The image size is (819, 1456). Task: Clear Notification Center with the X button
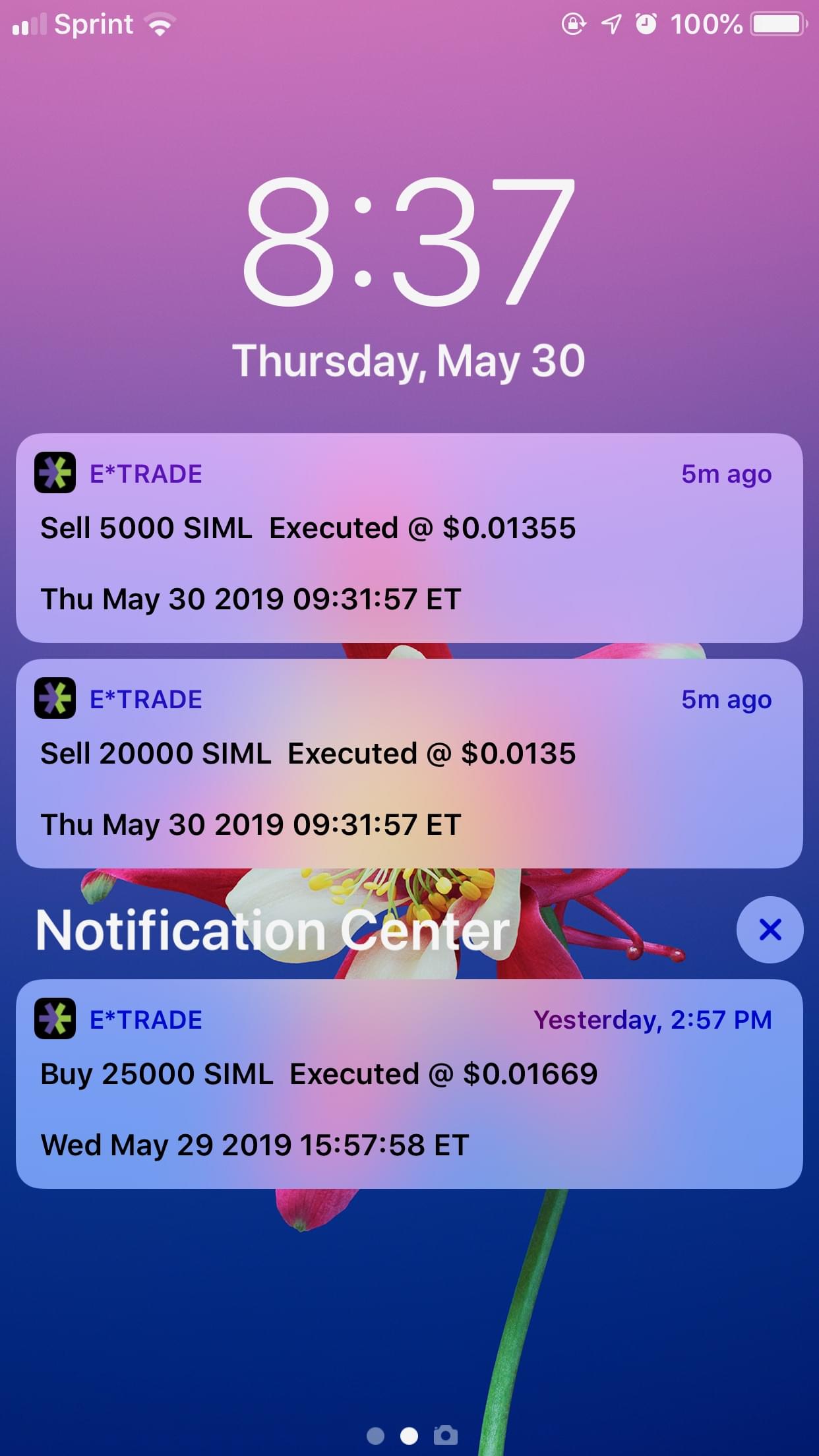(770, 930)
